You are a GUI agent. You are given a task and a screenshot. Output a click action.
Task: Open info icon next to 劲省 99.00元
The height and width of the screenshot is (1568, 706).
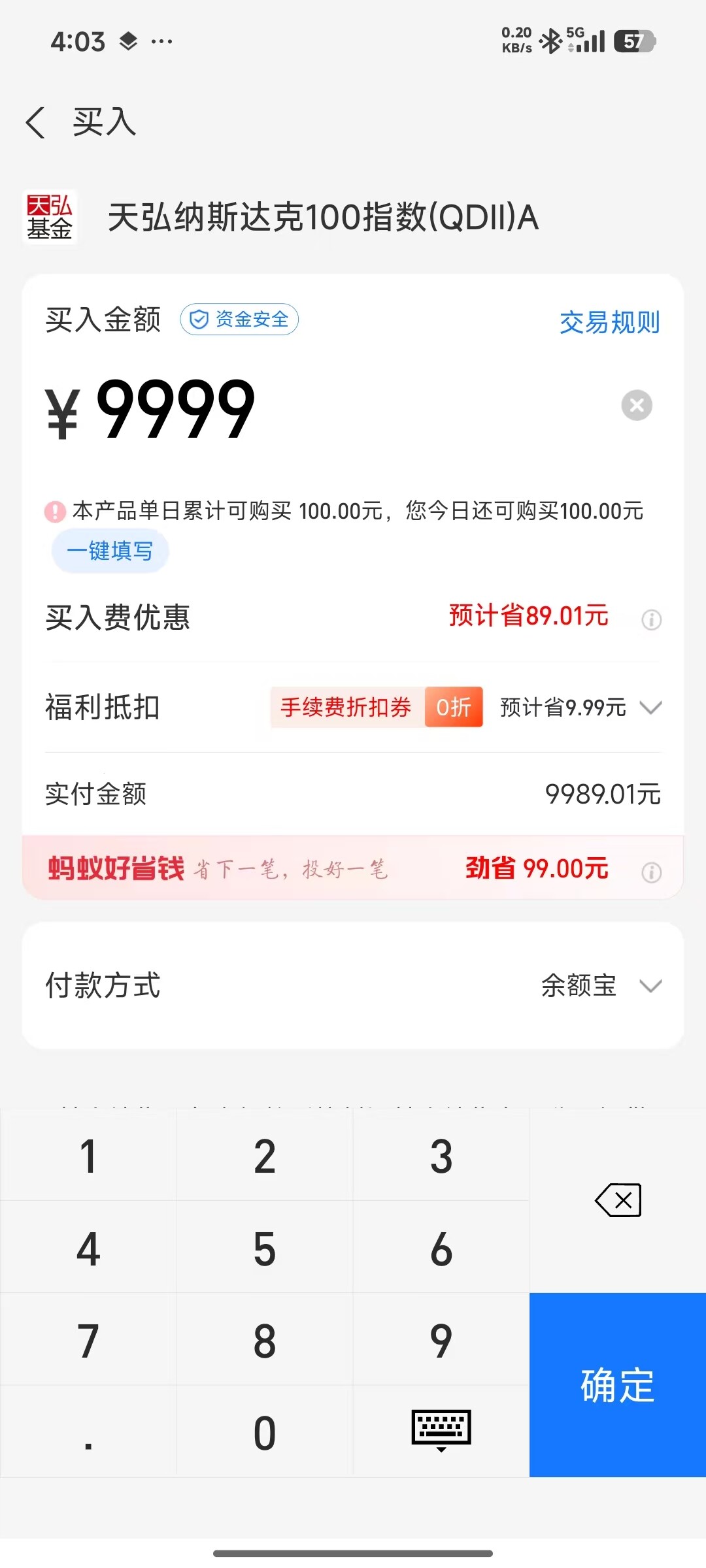click(x=651, y=872)
